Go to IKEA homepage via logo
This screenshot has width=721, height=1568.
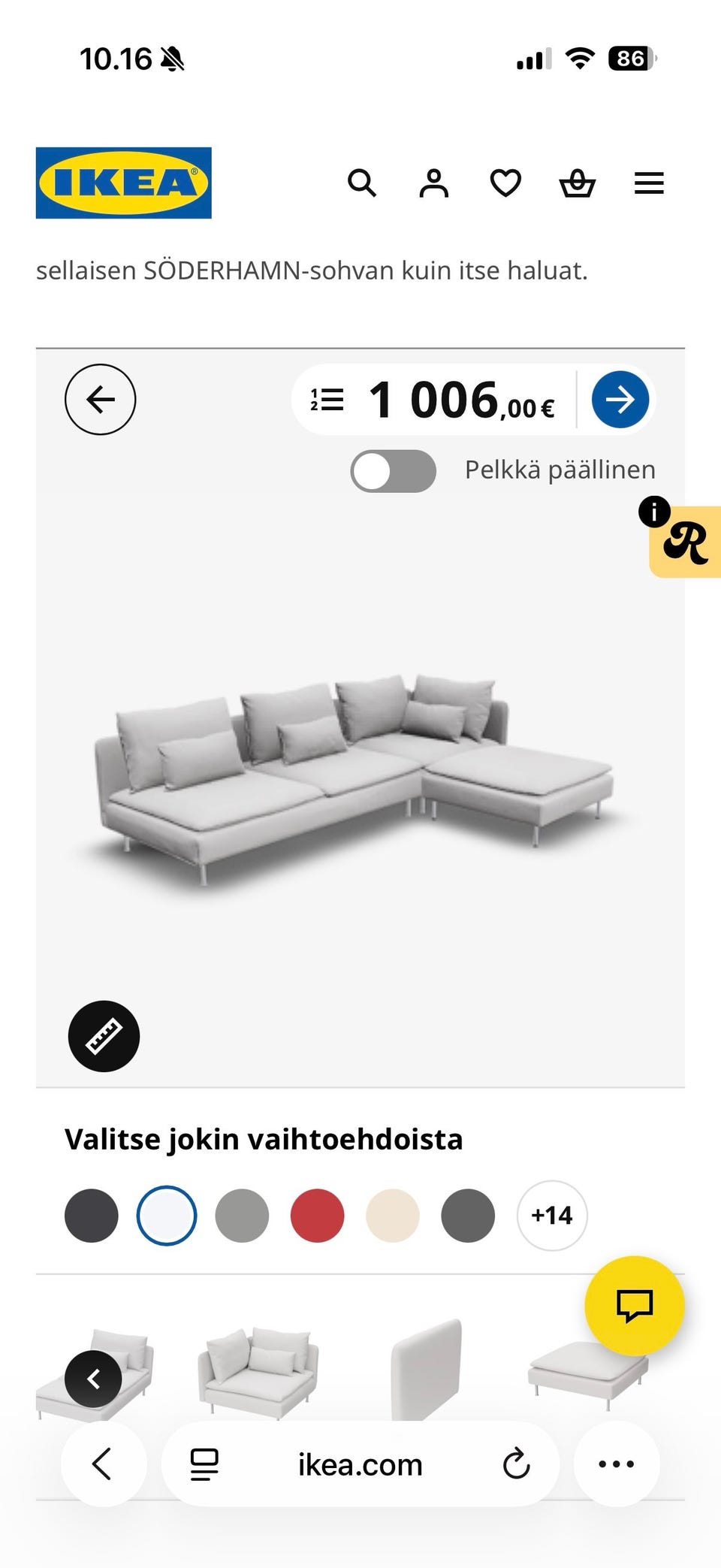(x=124, y=183)
